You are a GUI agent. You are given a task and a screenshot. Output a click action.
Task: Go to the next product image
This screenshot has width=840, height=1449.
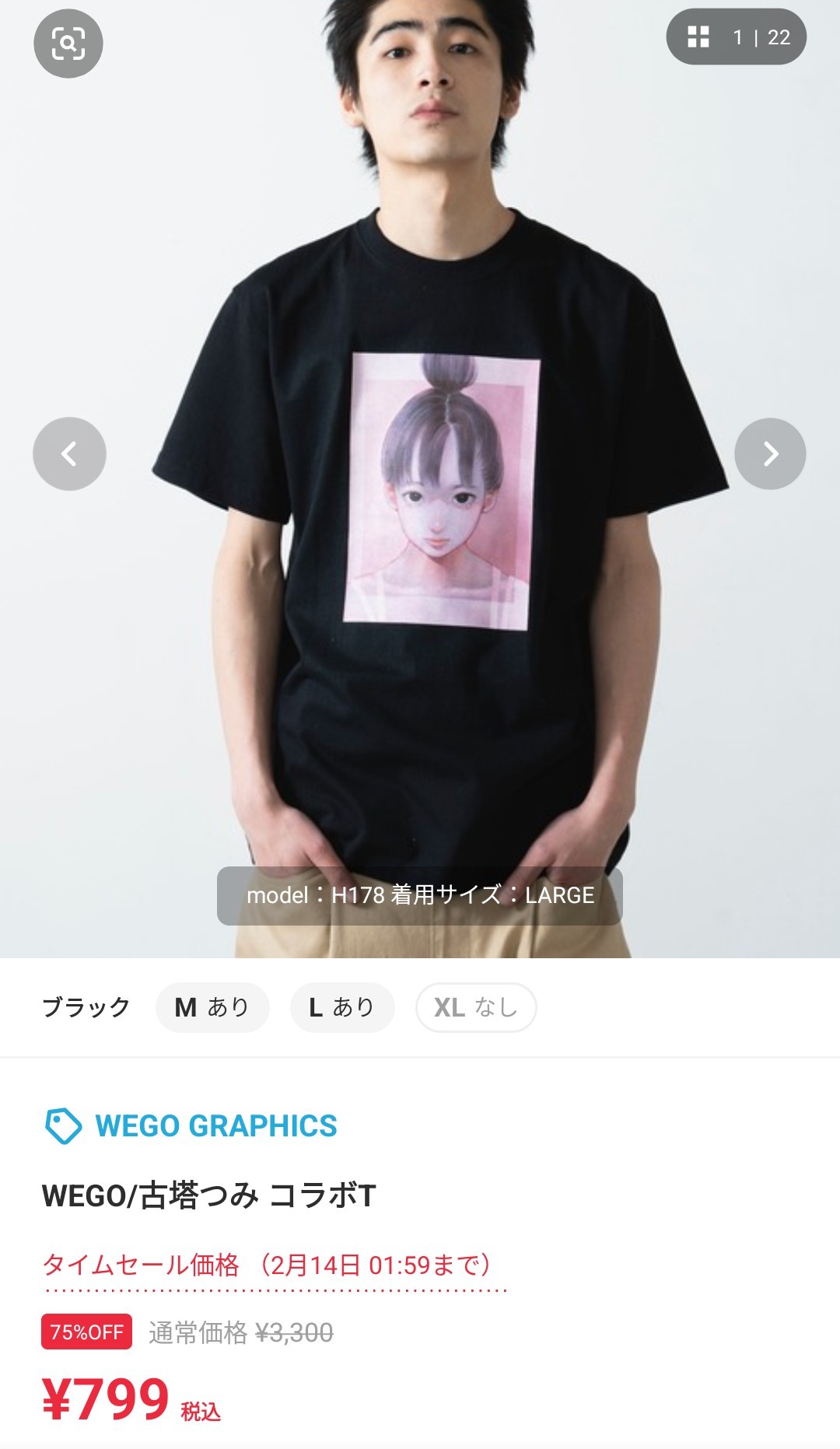tap(770, 454)
